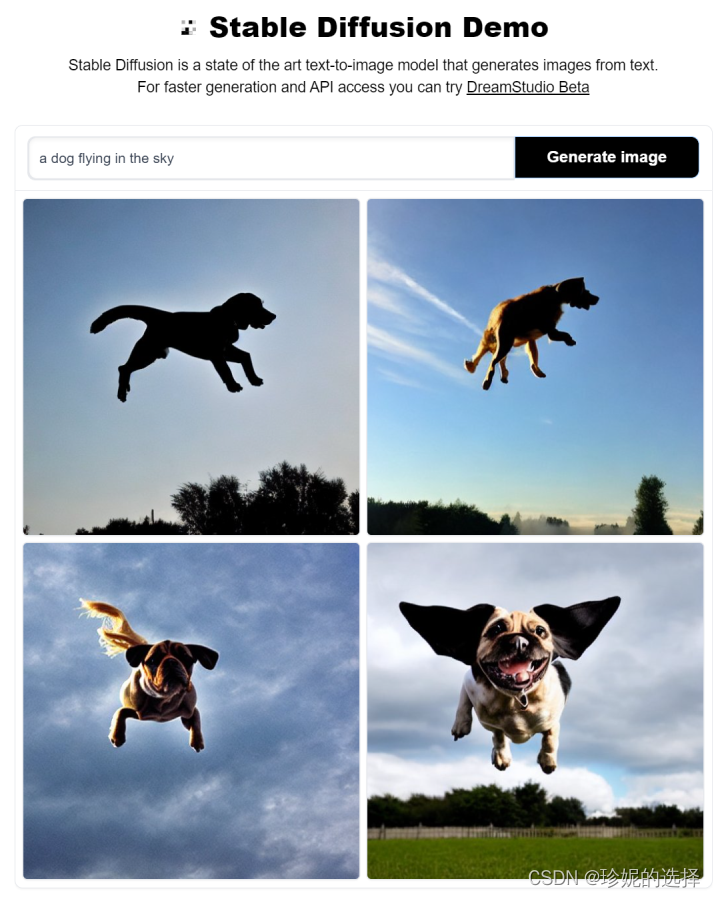716x898 pixels.
Task: Open the pug with wing ears image
Action: (535, 710)
